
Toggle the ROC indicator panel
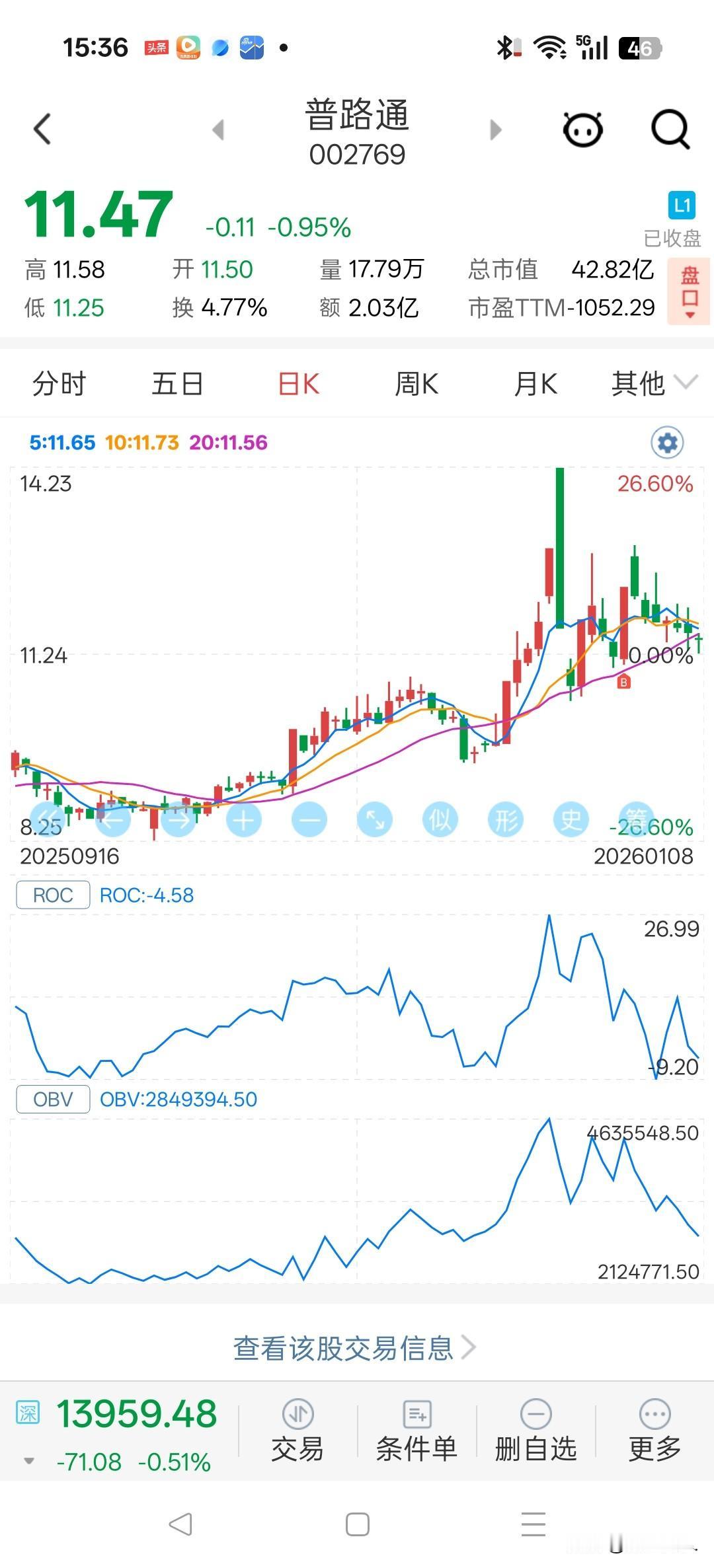coord(52,895)
